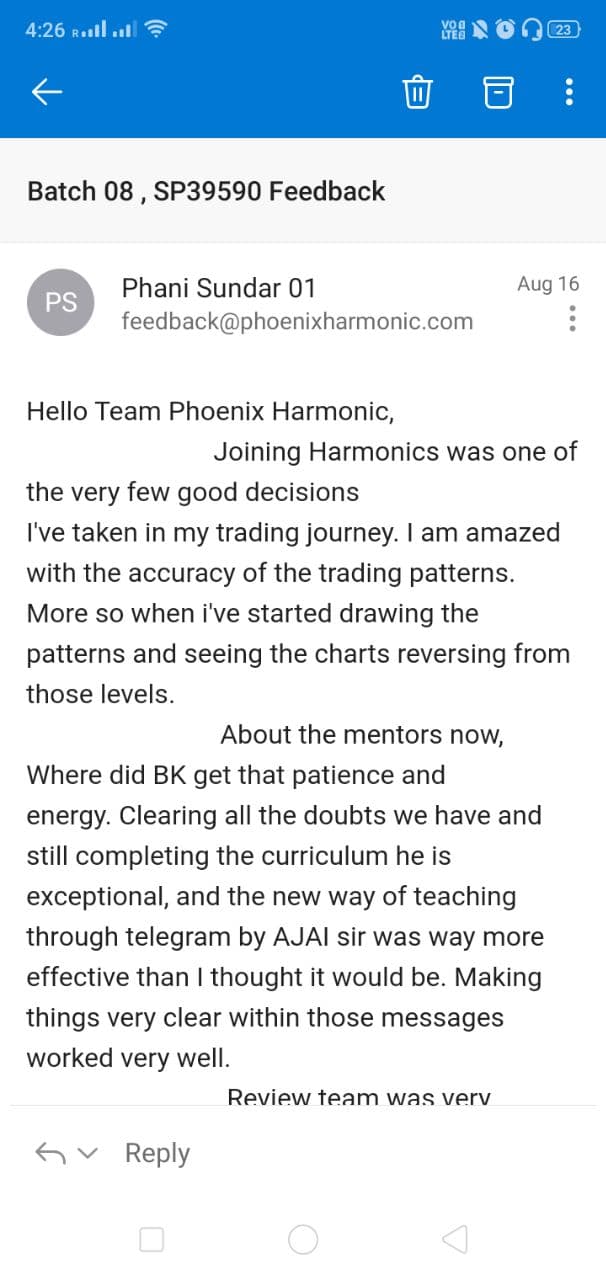
Task: Delete this email with the trash icon
Action: point(417,93)
